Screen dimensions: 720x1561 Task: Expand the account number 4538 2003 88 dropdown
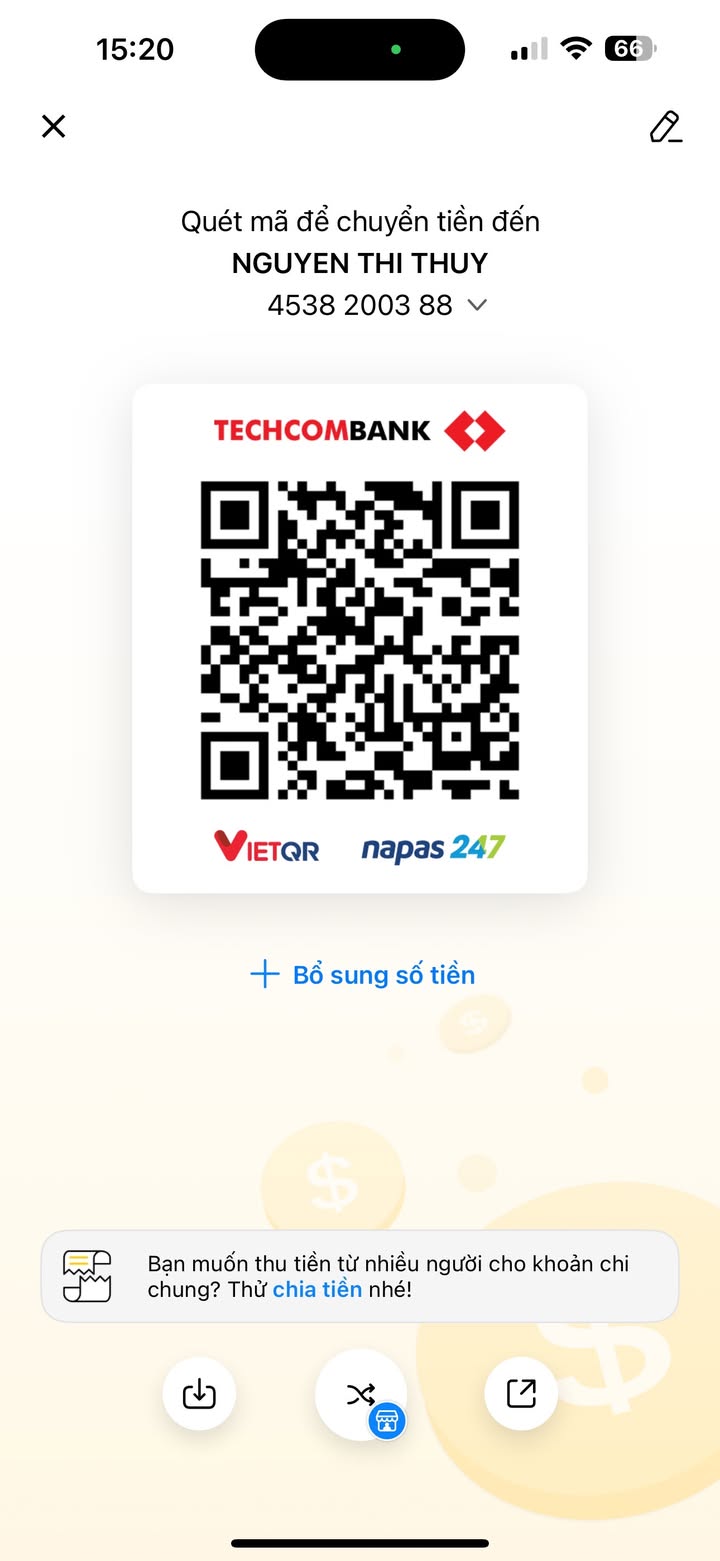tap(477, 306)
